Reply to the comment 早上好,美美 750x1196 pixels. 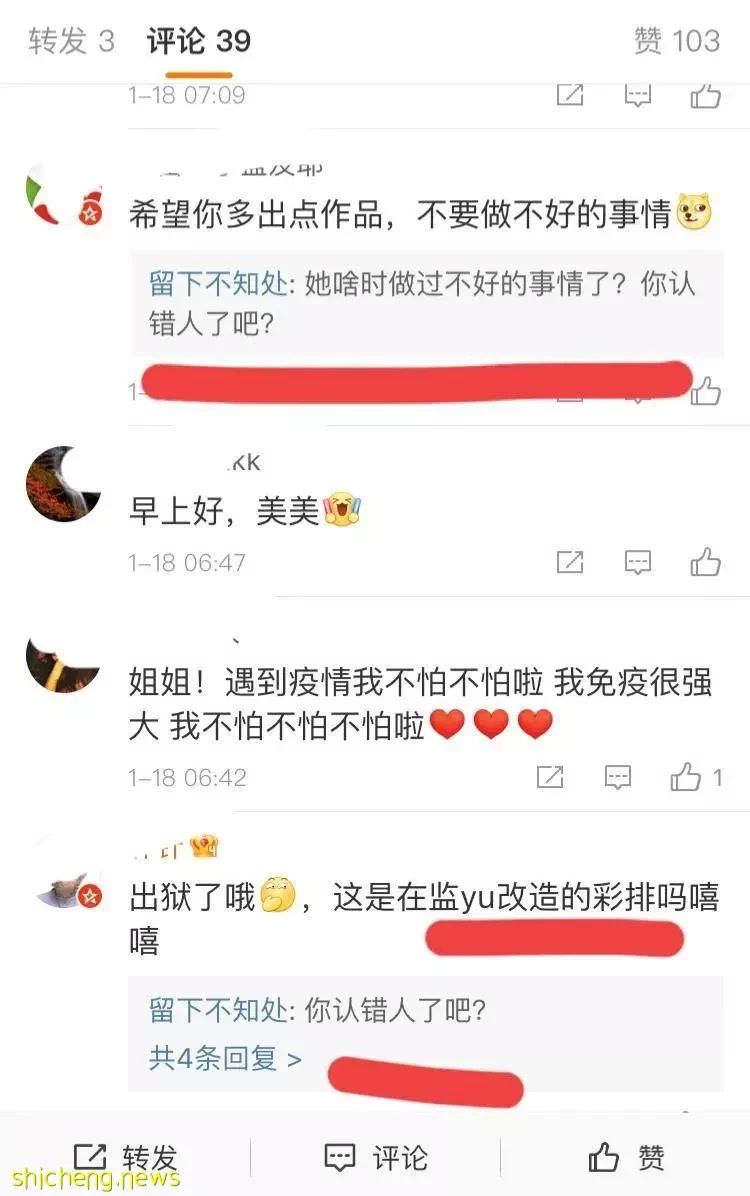637,562
